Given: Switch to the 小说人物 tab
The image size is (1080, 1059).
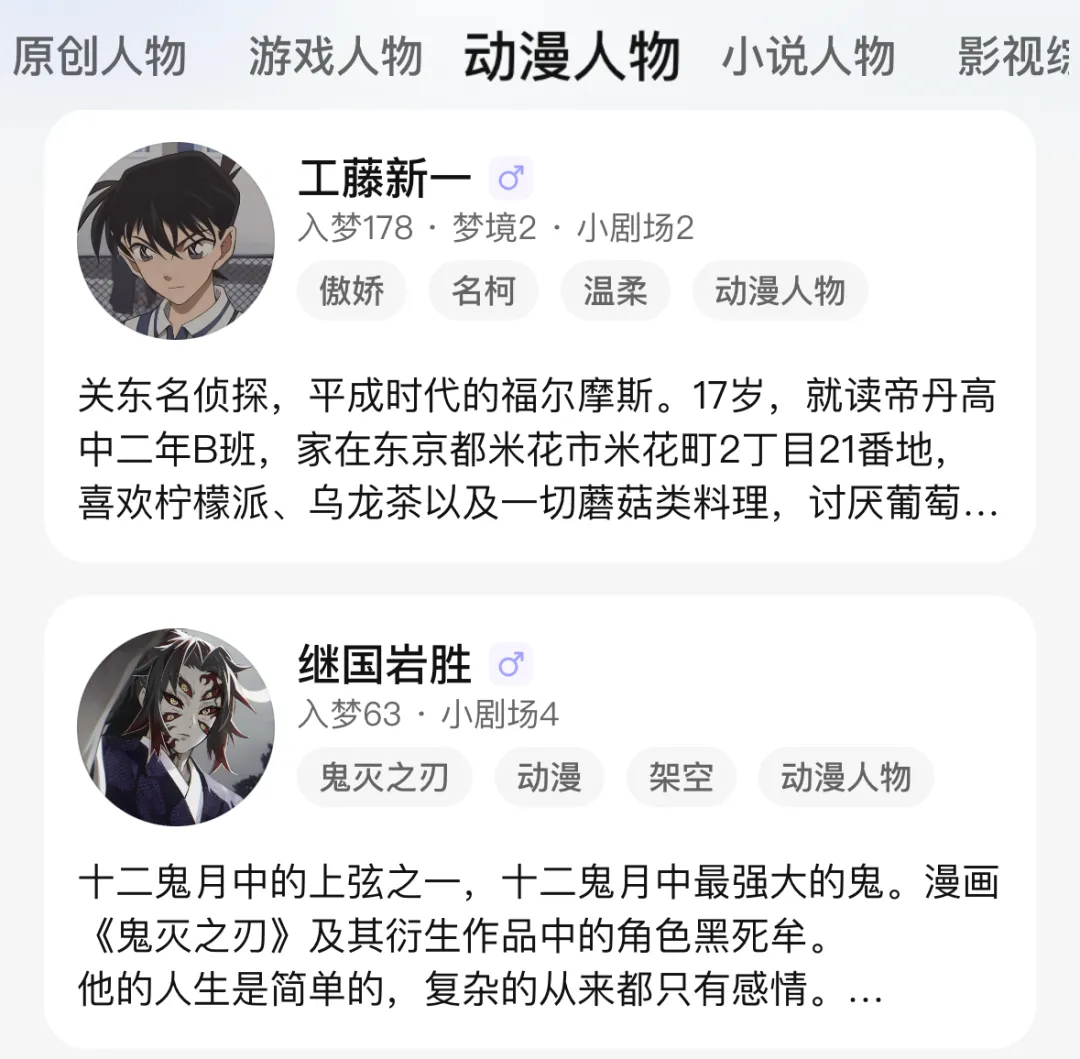Looking at the screenshot, I should point(808,56).
